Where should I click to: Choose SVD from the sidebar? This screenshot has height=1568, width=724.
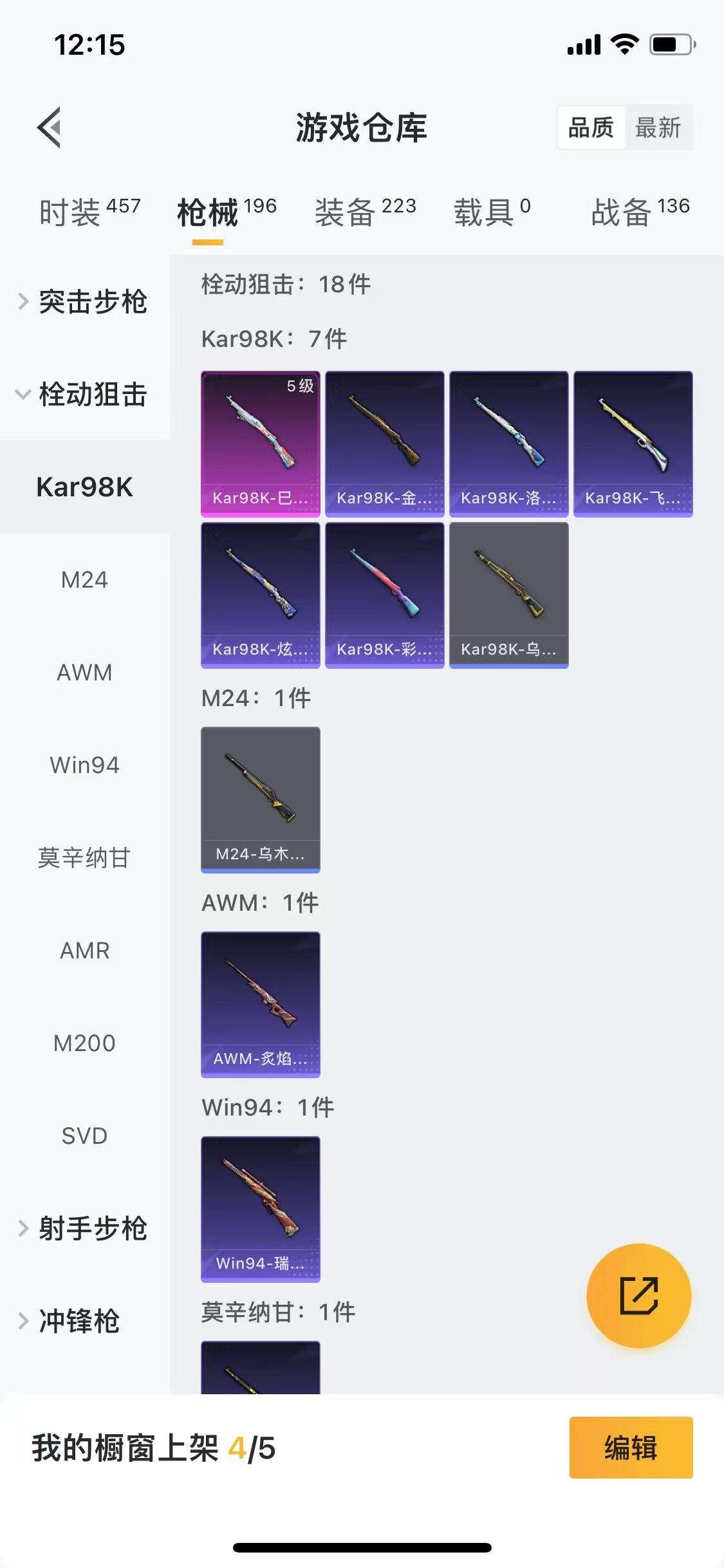(84, 1136)
